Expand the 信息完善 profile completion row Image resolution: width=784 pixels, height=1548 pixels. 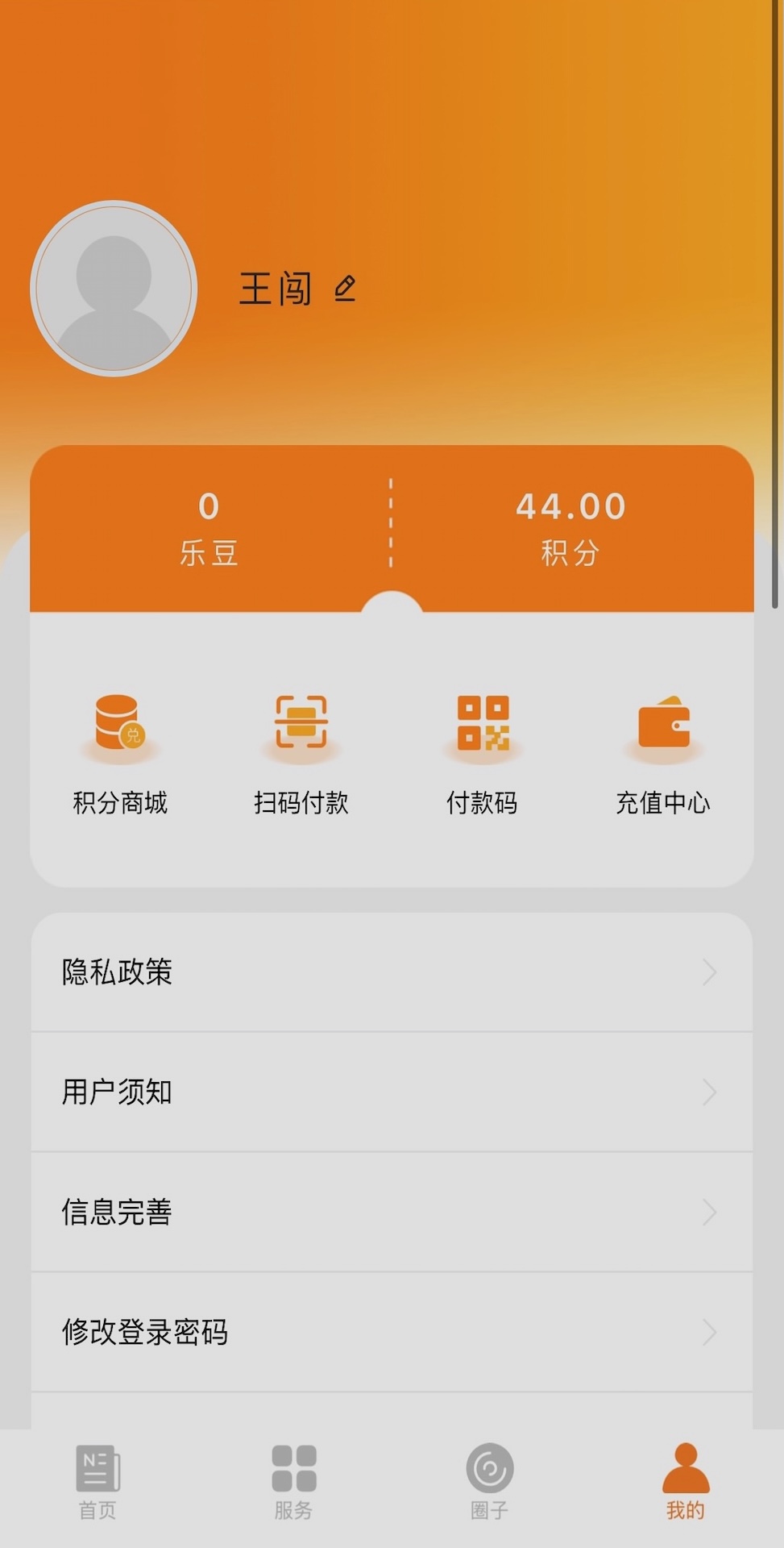tap(392, 1212)
